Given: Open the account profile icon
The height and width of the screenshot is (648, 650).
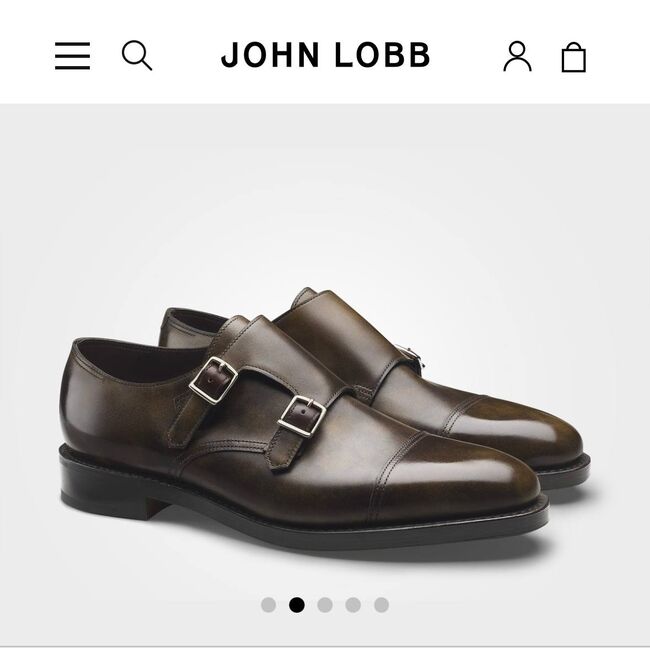Looking at the screenshot, I should (x=517, y=56).
